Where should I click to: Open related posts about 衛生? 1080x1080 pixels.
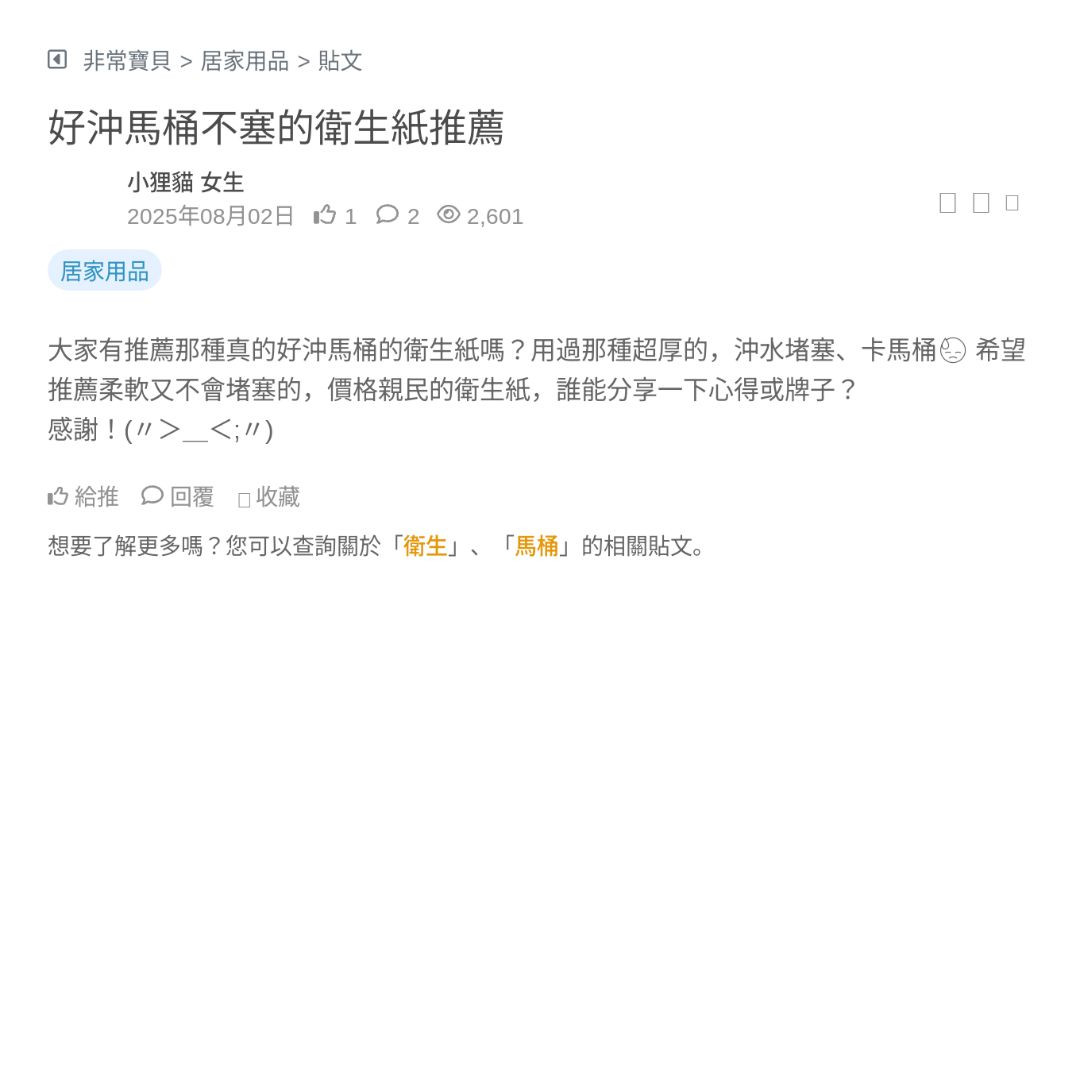[425, 546]
